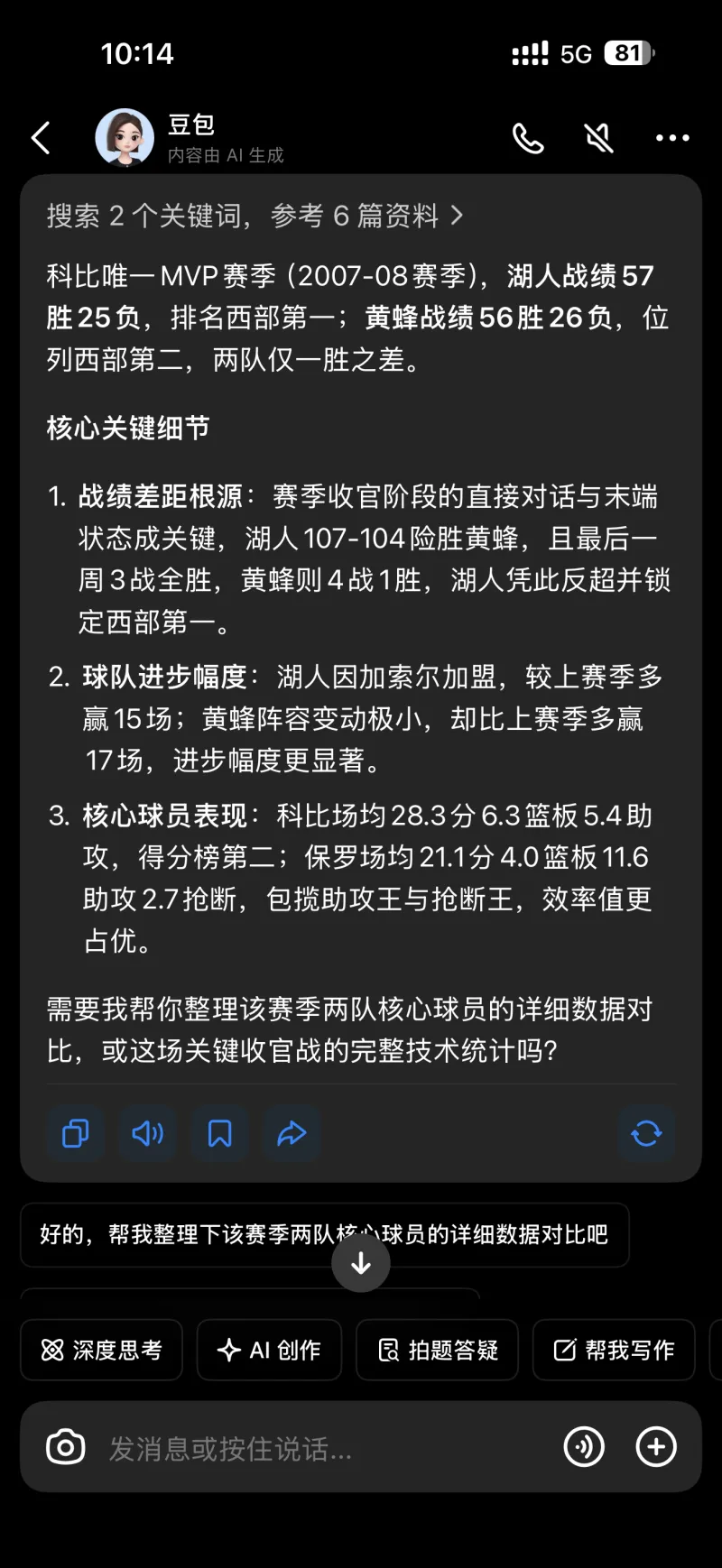This screenshot has height=1568, width=722.
Task: Choose 拍题答疑
Action: pos(437,1350)
